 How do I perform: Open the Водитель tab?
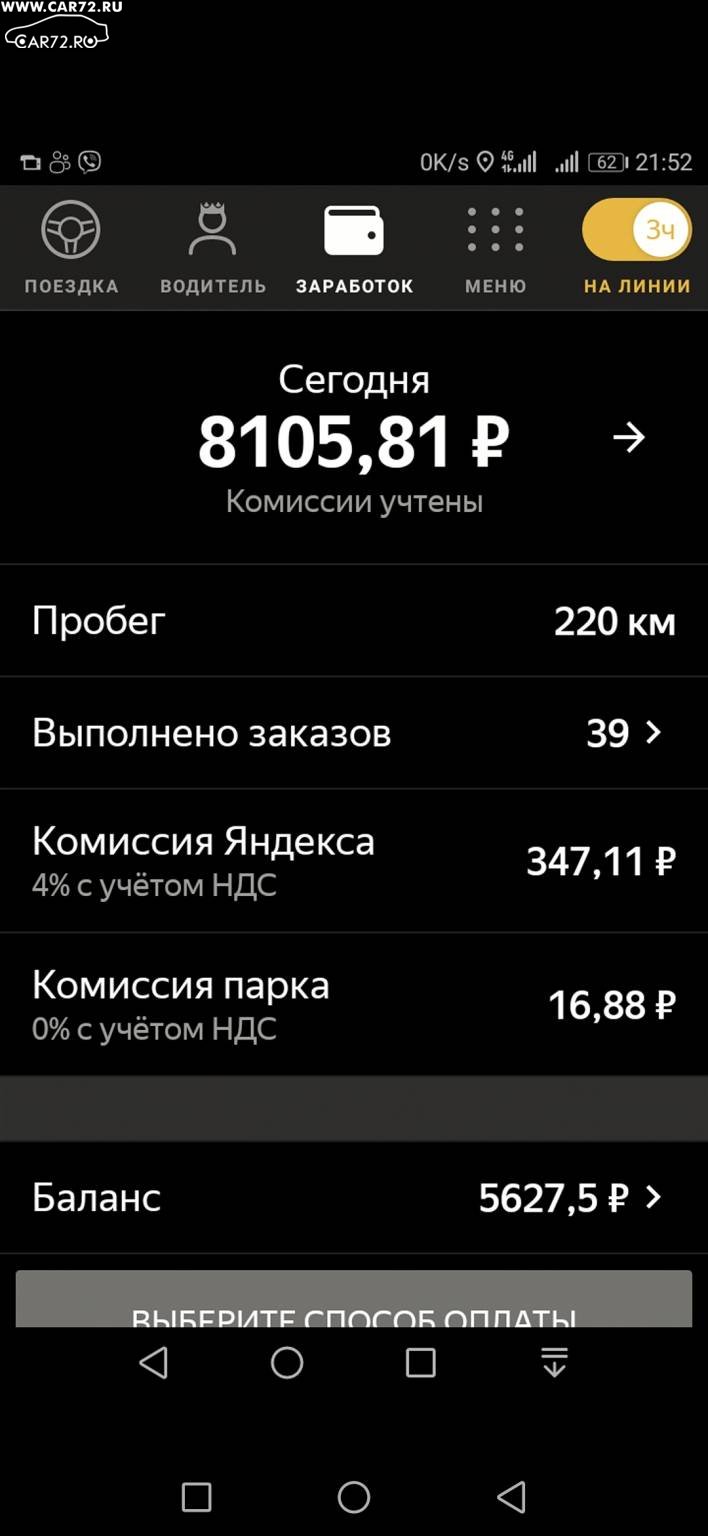[213, 248]
